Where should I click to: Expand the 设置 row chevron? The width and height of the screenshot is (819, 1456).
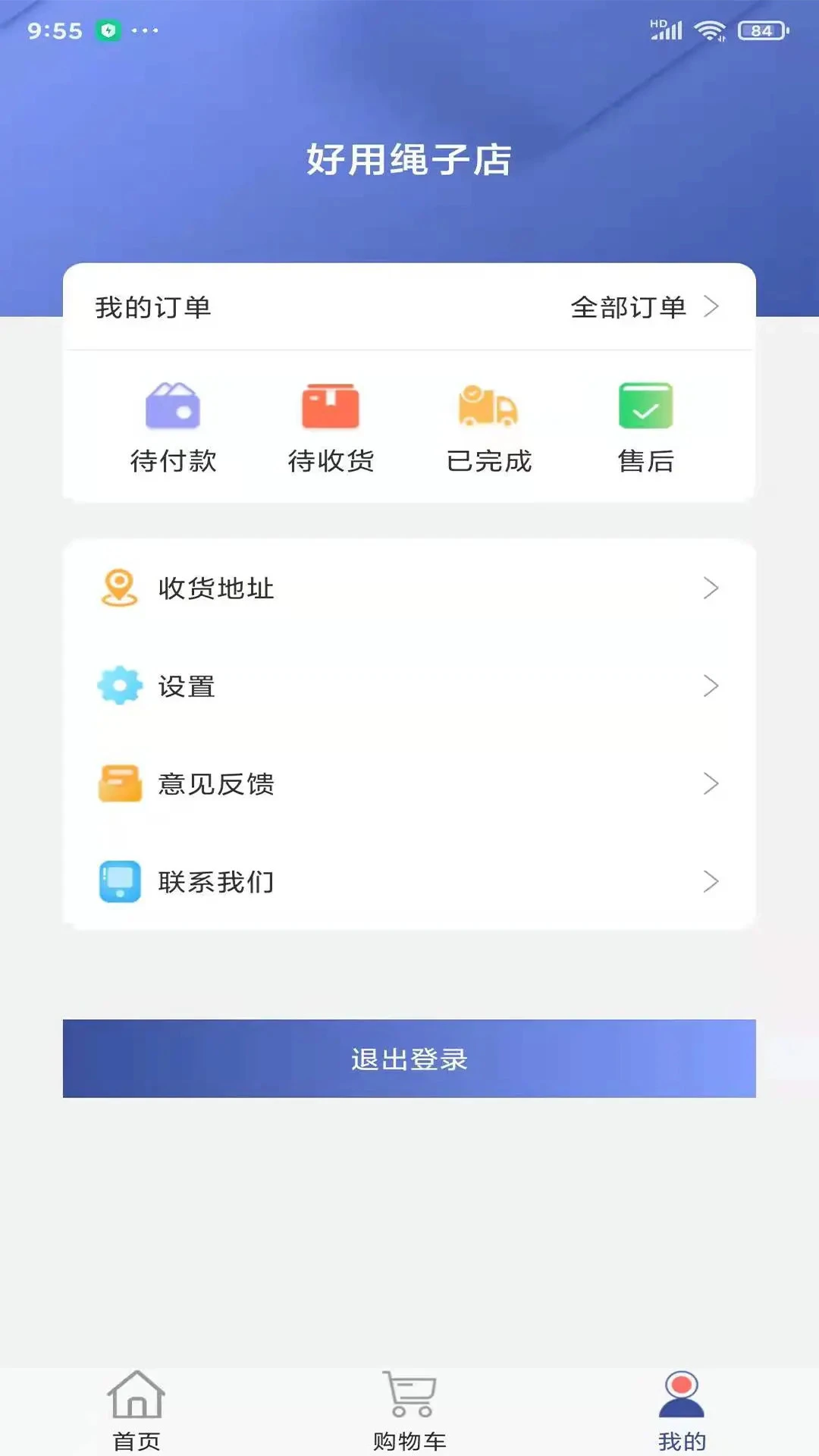click(711, 686)
